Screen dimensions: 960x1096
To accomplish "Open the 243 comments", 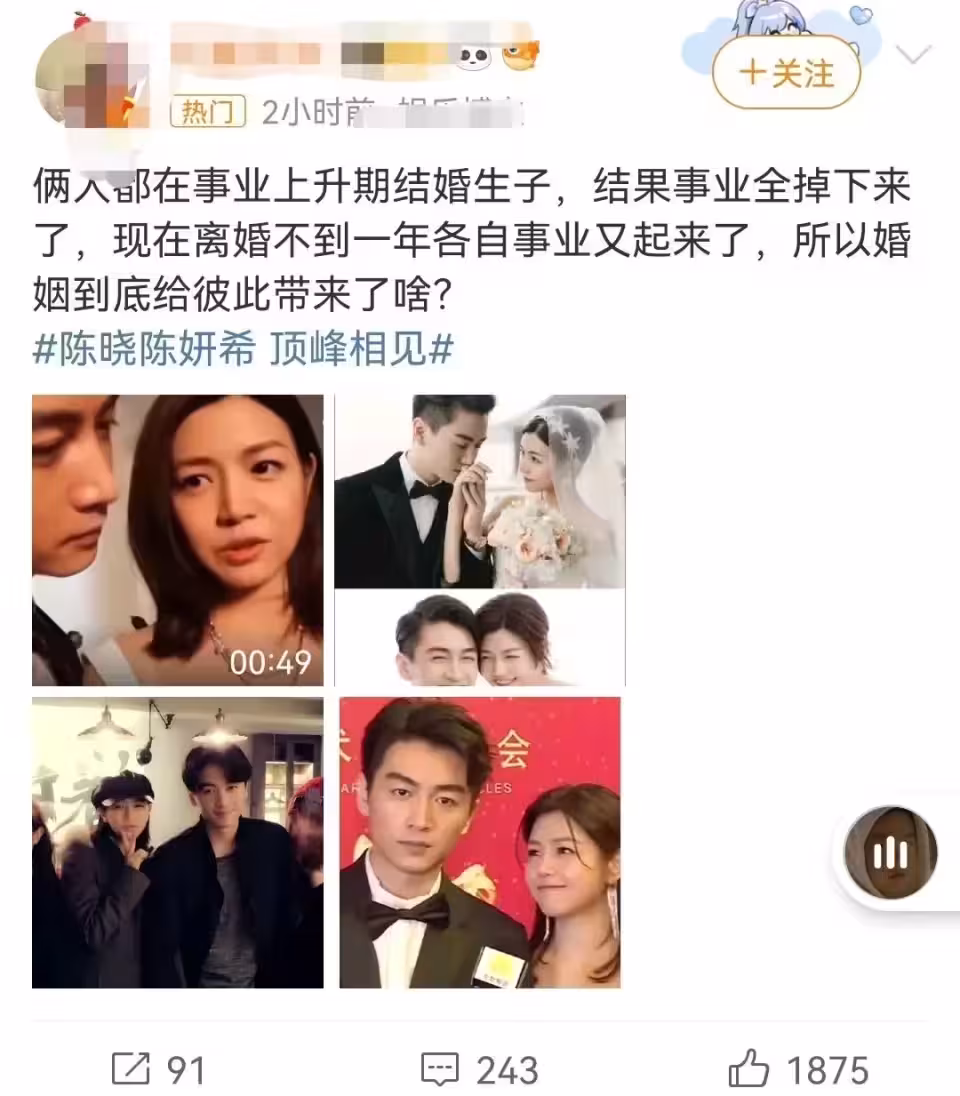I will click(x=479, y=1070).
